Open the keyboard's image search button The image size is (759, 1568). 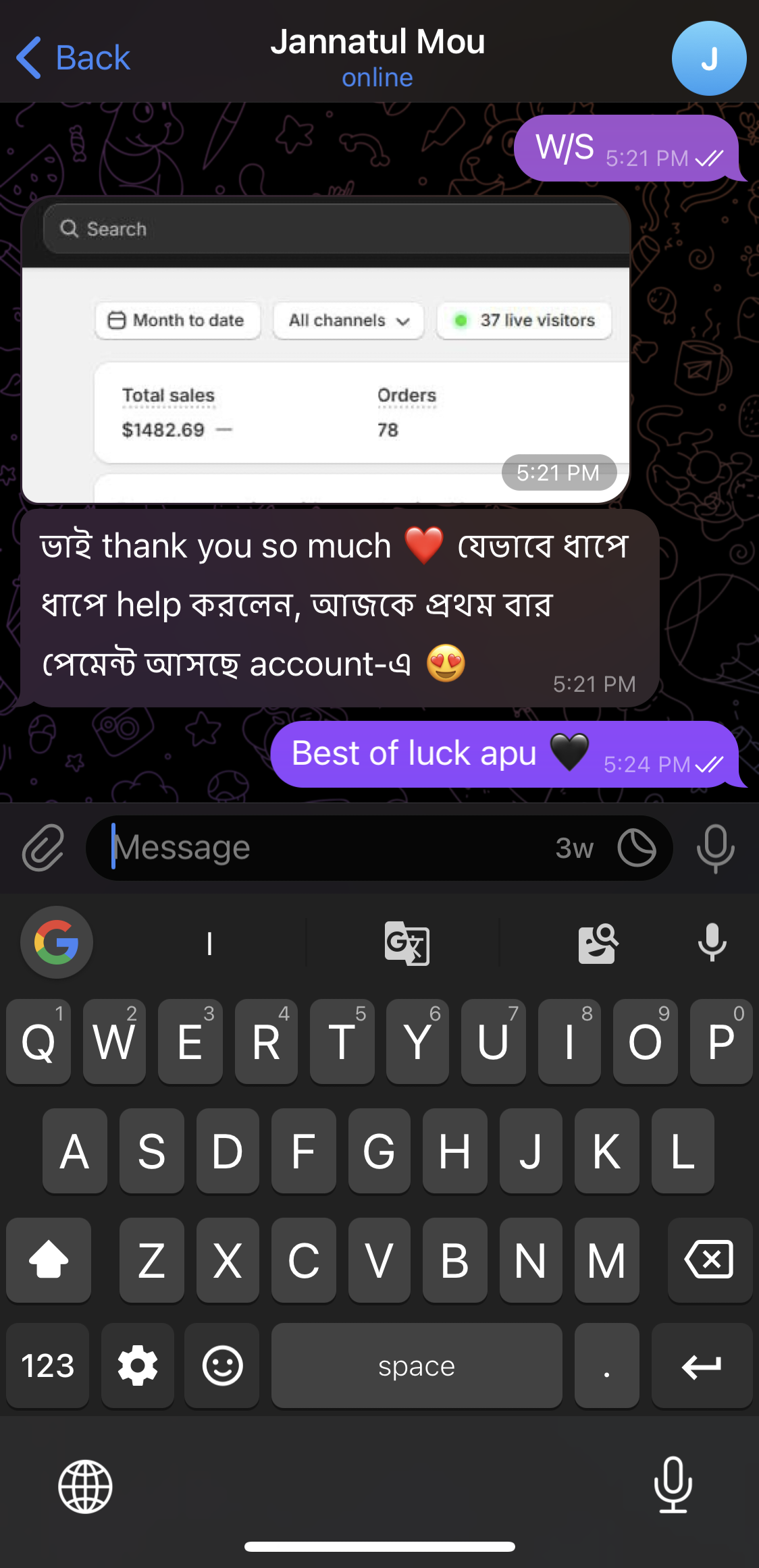pos(598,943)
